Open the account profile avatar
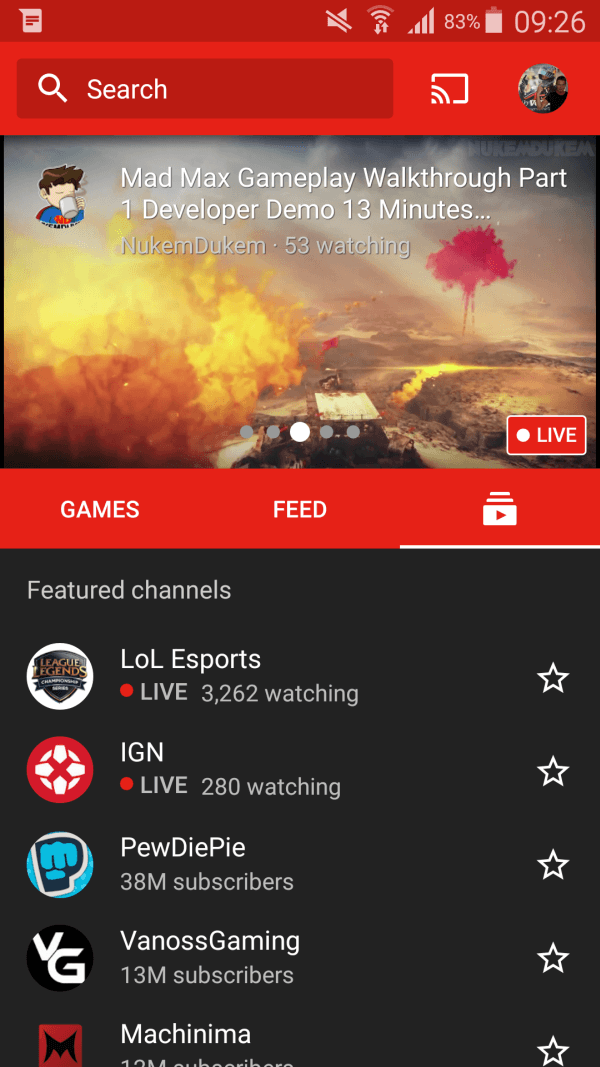The image size is (600, 1067). tap(543, 89)
